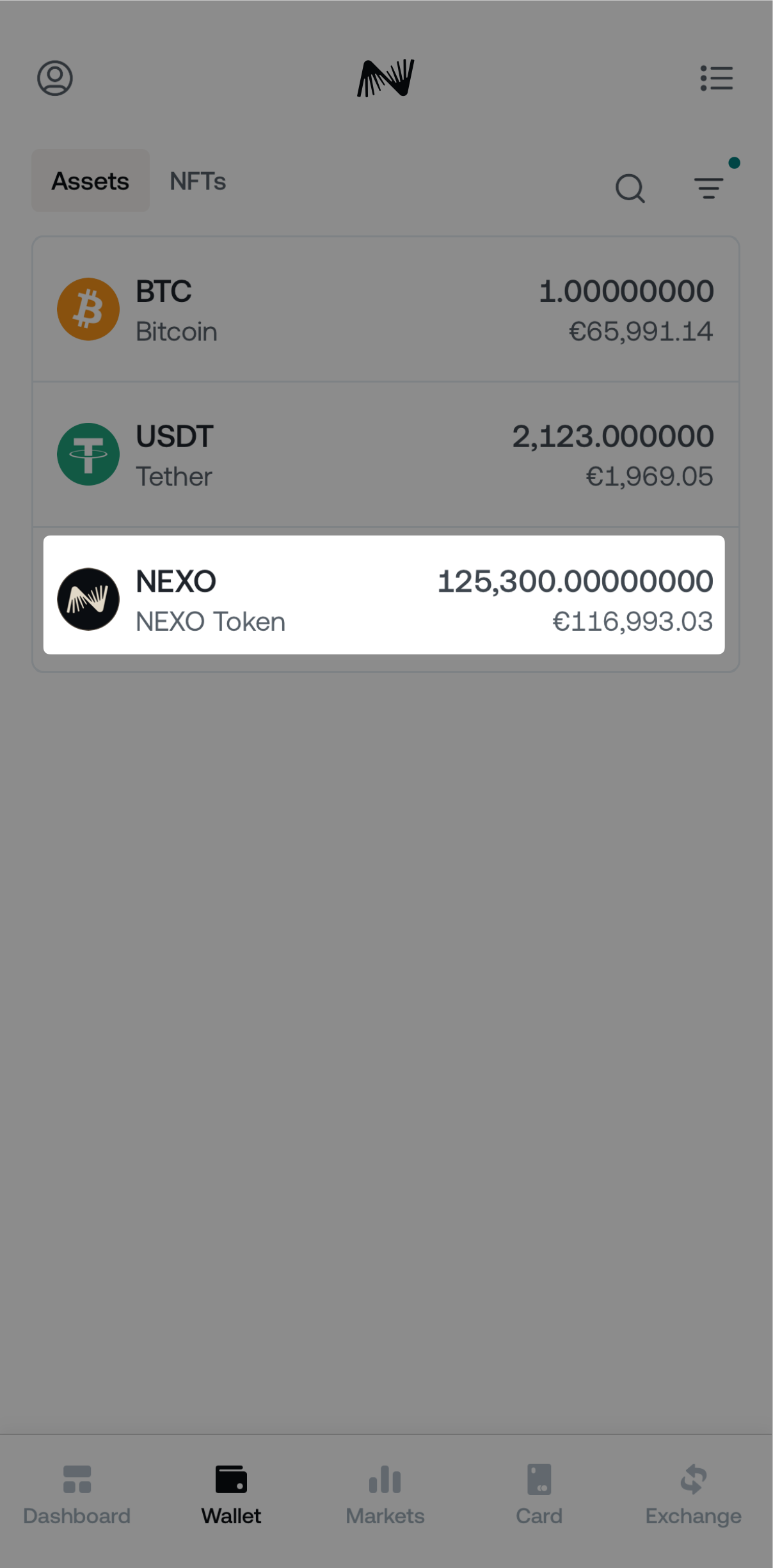773x1568 pixels.
Task: Open the asset filter options
Action: [709, 188]
